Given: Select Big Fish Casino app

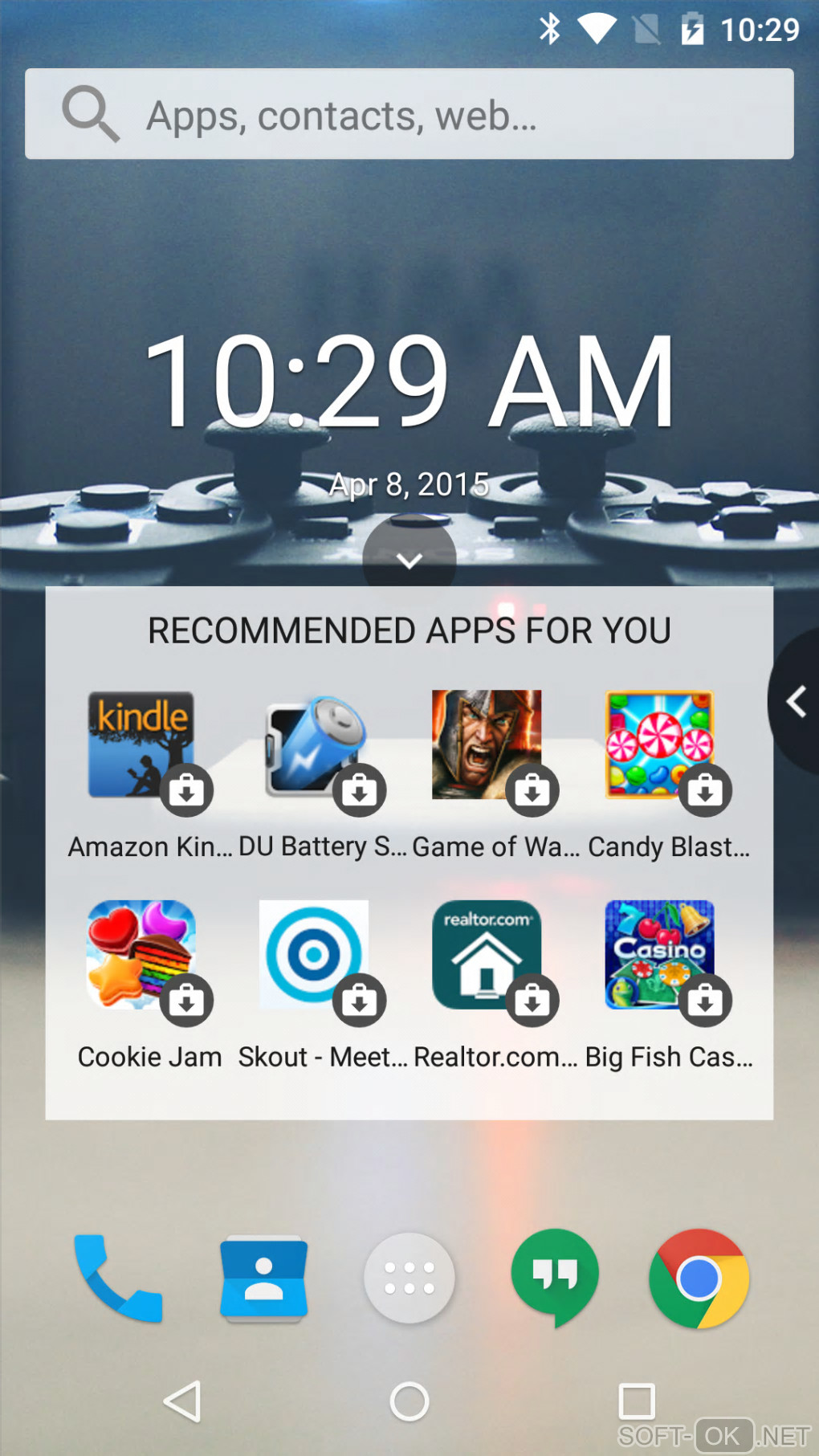Looking at the screenshot, I should click(x=660, y=954).
